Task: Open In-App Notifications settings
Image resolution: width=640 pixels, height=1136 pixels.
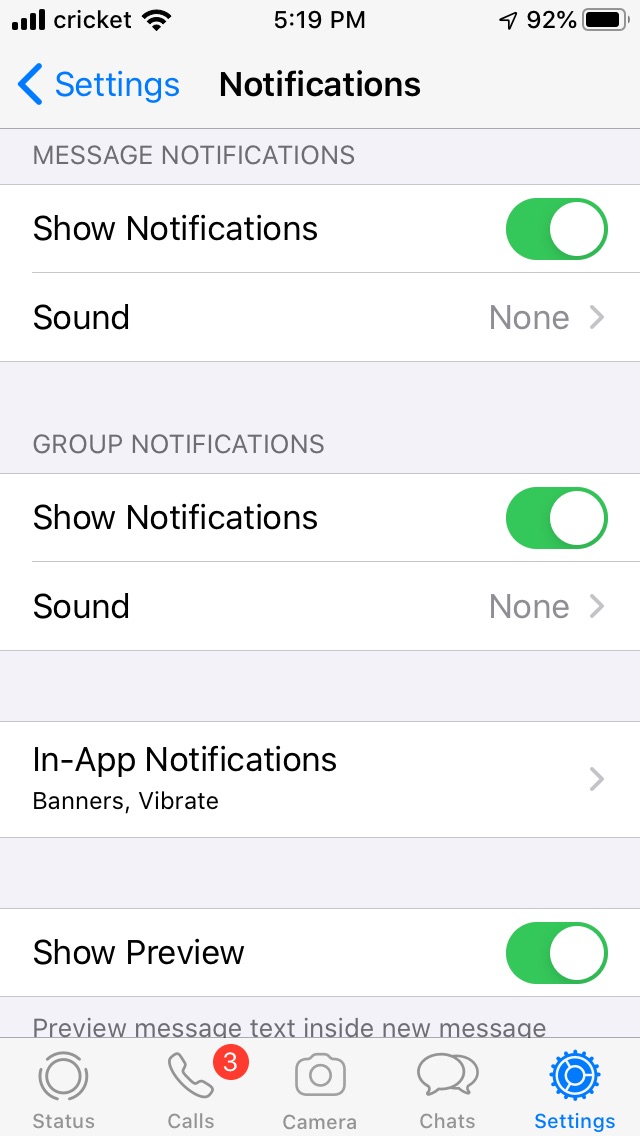Action: [320, 779]
